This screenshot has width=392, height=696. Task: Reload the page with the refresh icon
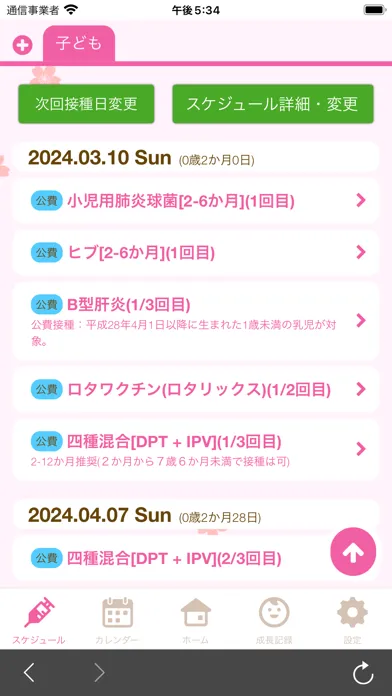tap(363, 673)
